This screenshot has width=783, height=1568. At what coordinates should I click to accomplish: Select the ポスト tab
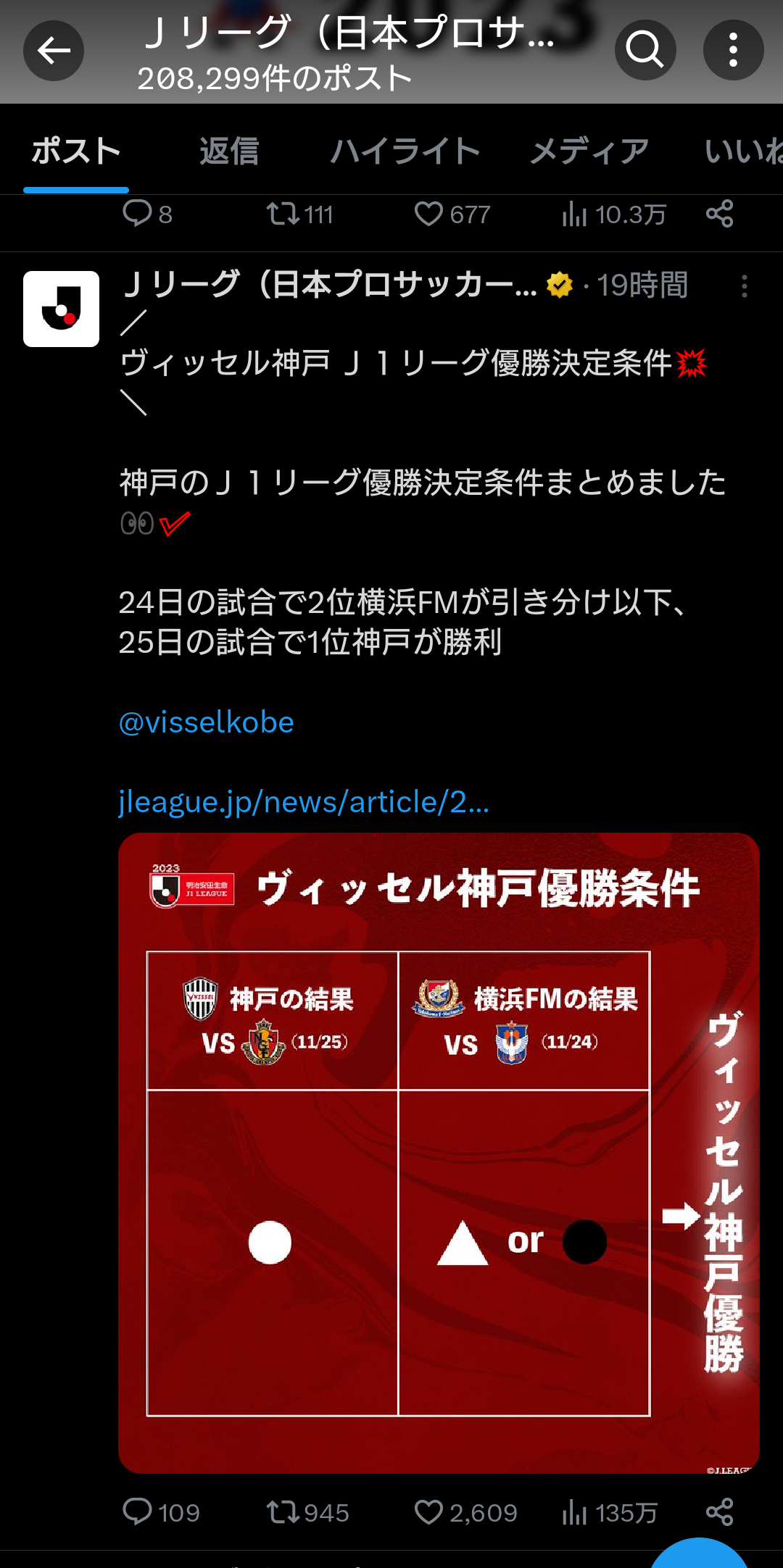[76, 151]
